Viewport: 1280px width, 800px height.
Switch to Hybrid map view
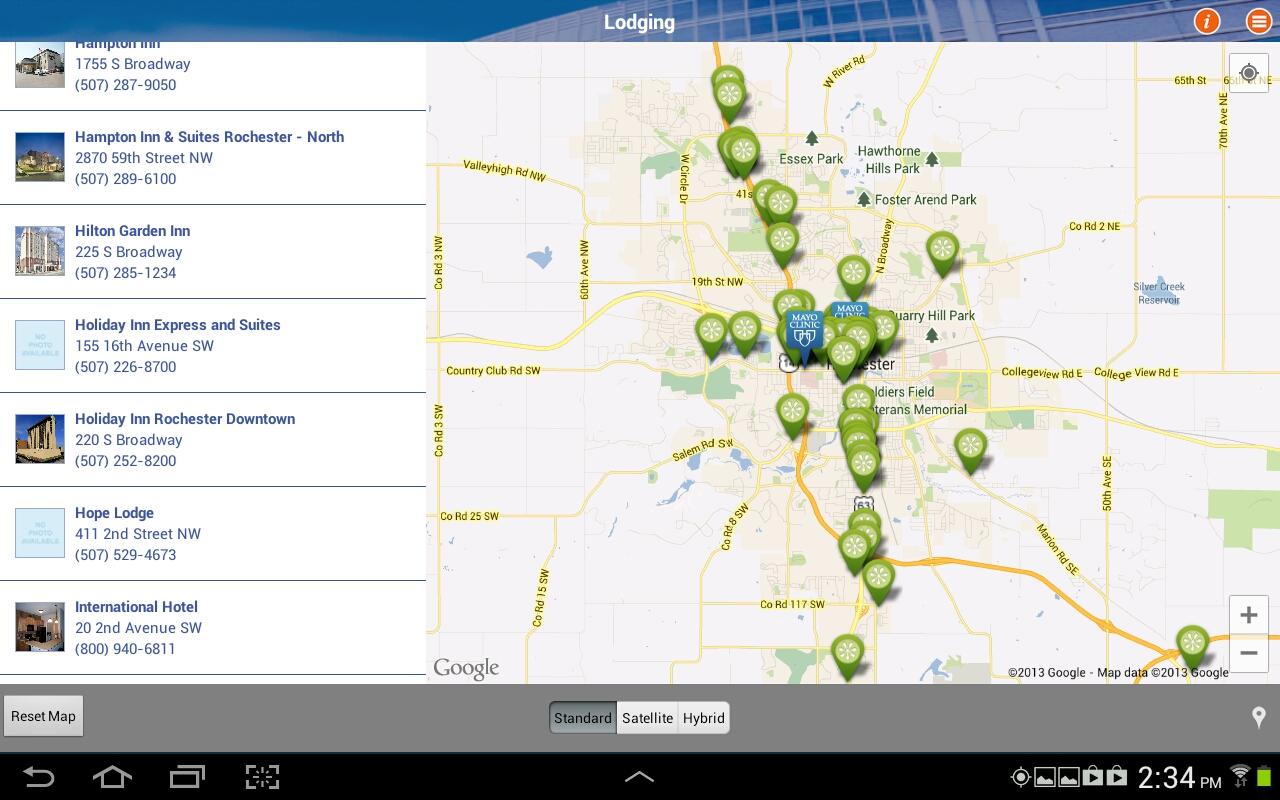click(x=703, y=718)
